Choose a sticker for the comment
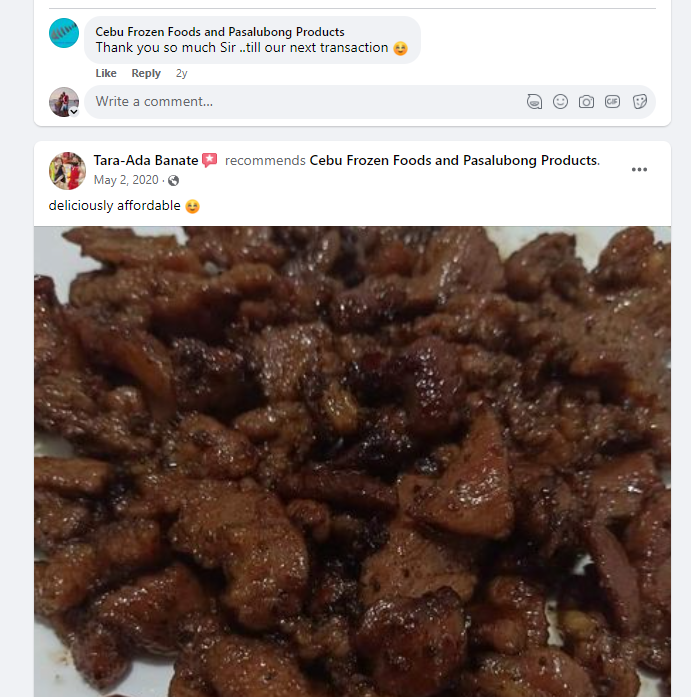This screenshot has height=697, width=691. (x=640, y=101)
